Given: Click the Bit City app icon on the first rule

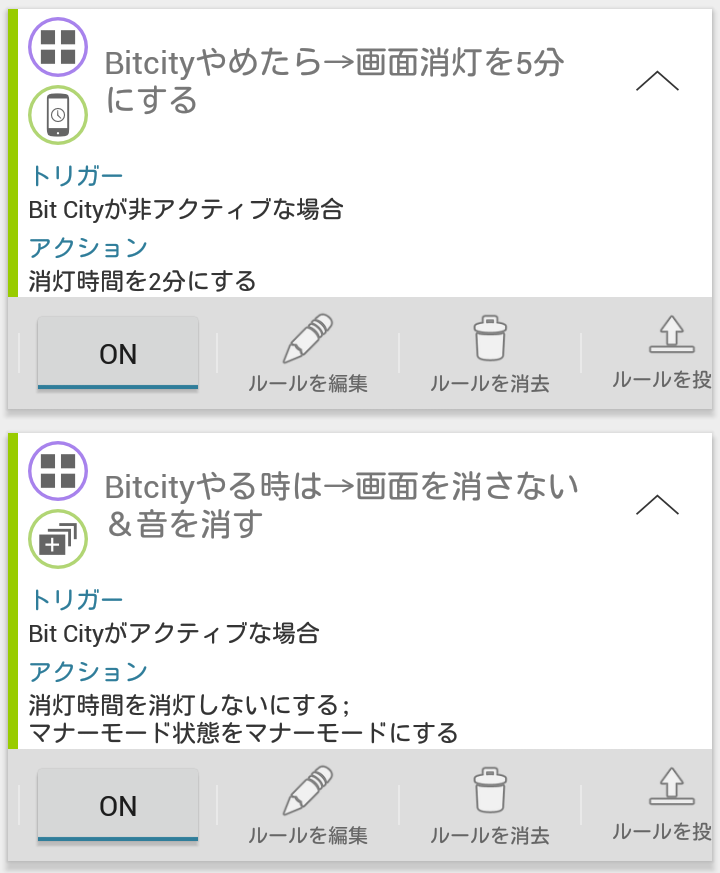Looking at the screenshot, I should [57, 46].
